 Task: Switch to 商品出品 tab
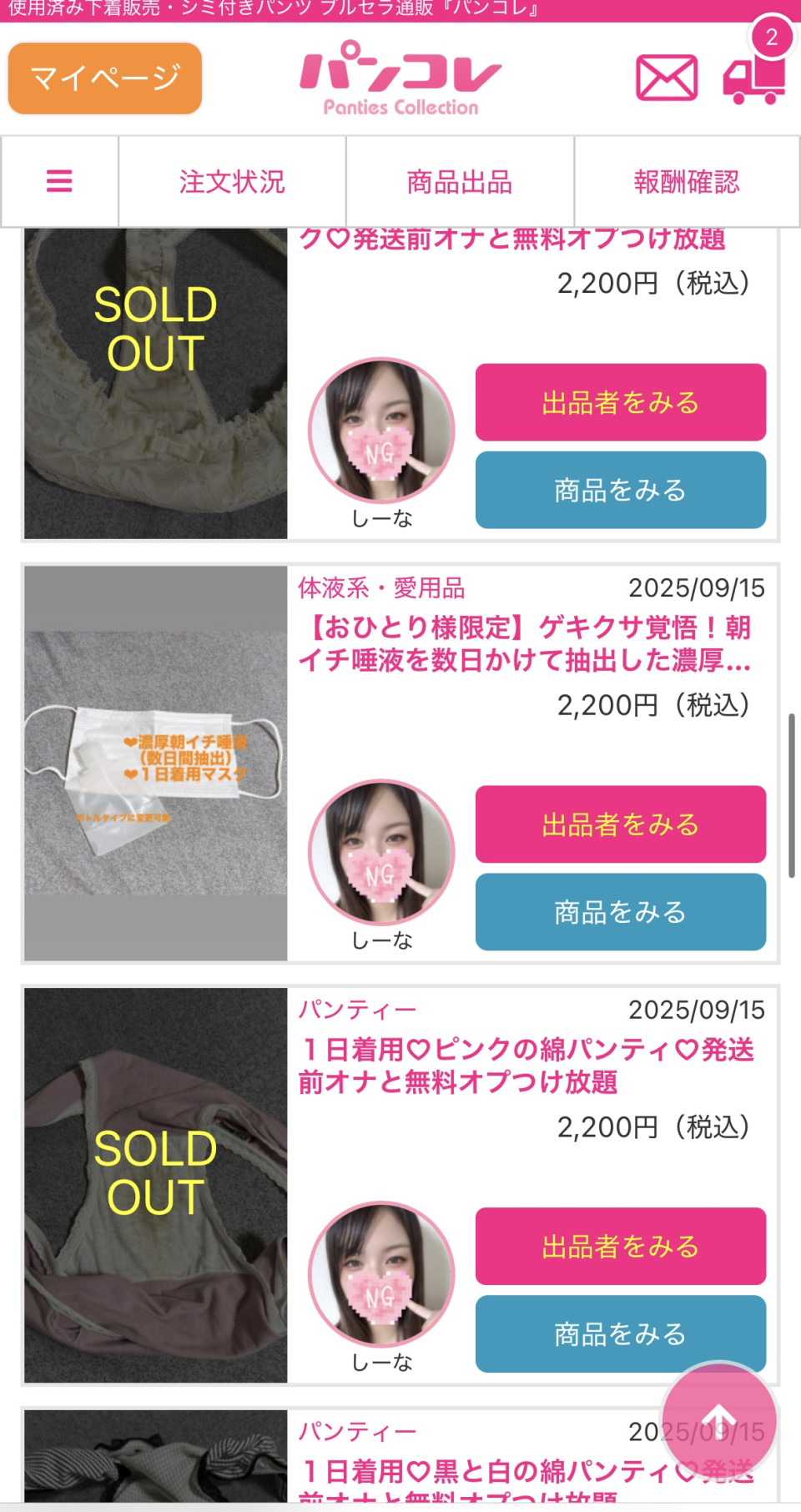[460, 181]
